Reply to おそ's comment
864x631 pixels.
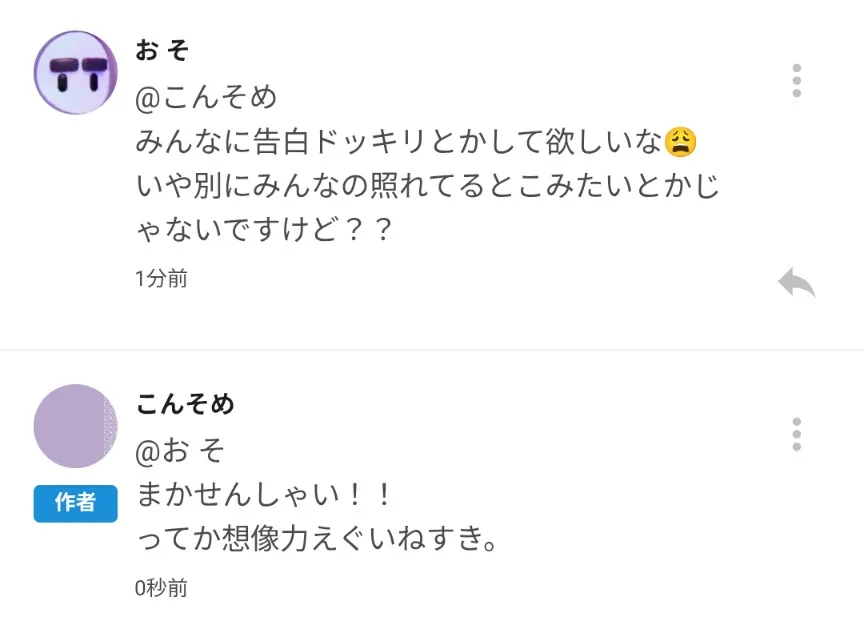796,284
